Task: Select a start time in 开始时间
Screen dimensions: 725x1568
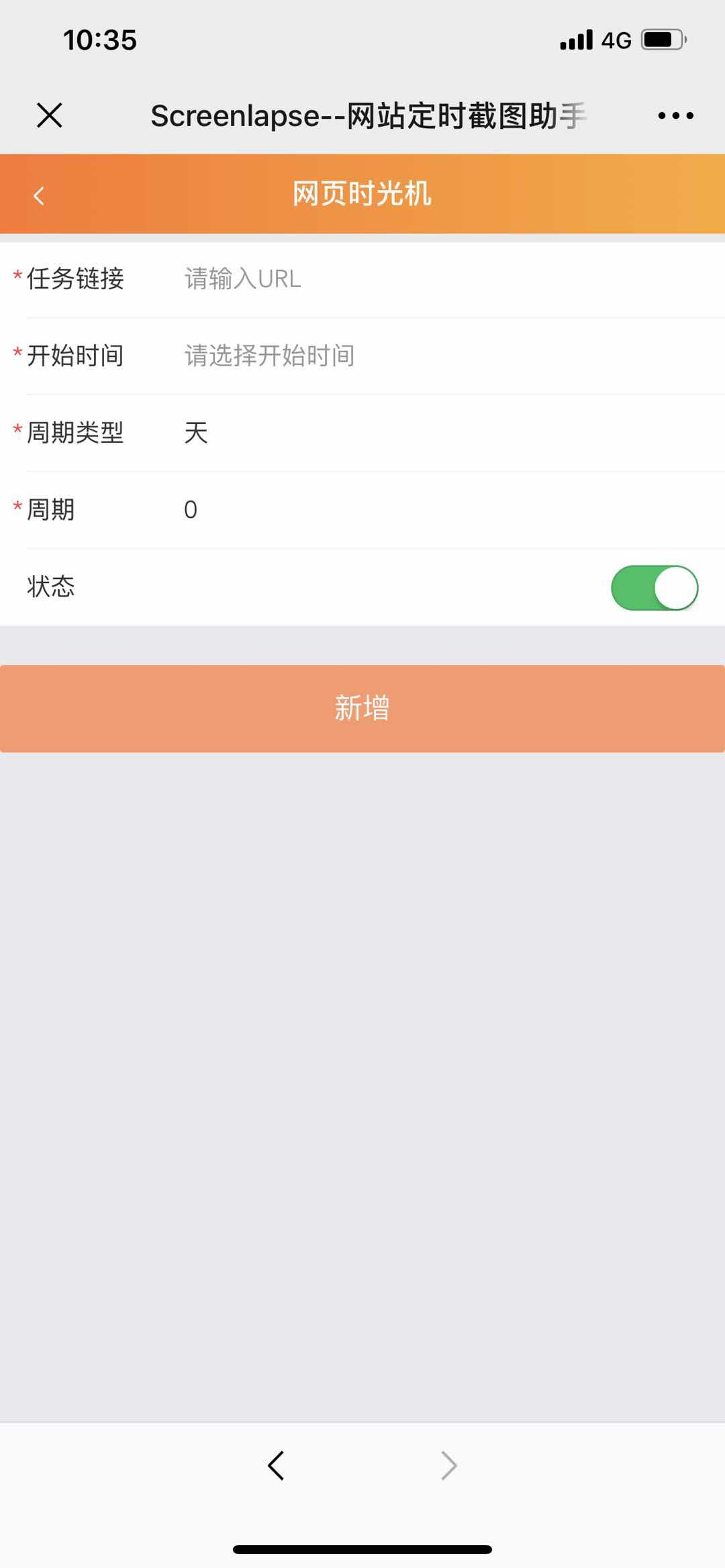Action: pos(443,356)
